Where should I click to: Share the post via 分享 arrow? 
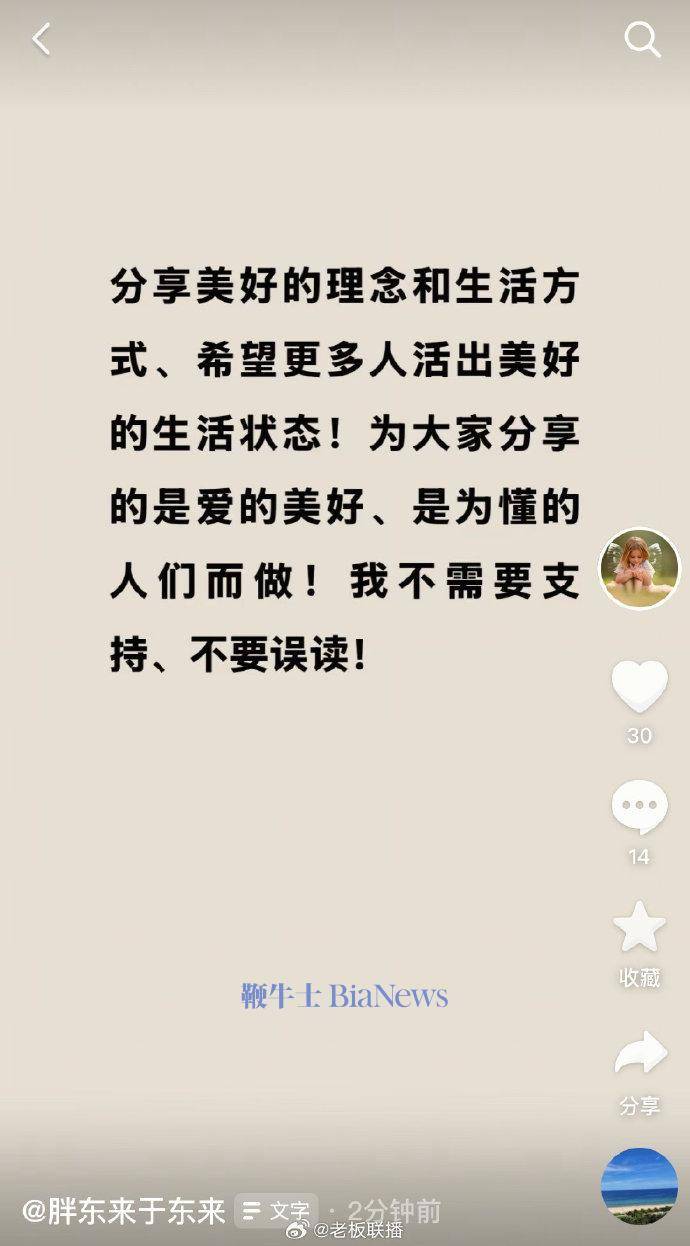click(639, 1053)
